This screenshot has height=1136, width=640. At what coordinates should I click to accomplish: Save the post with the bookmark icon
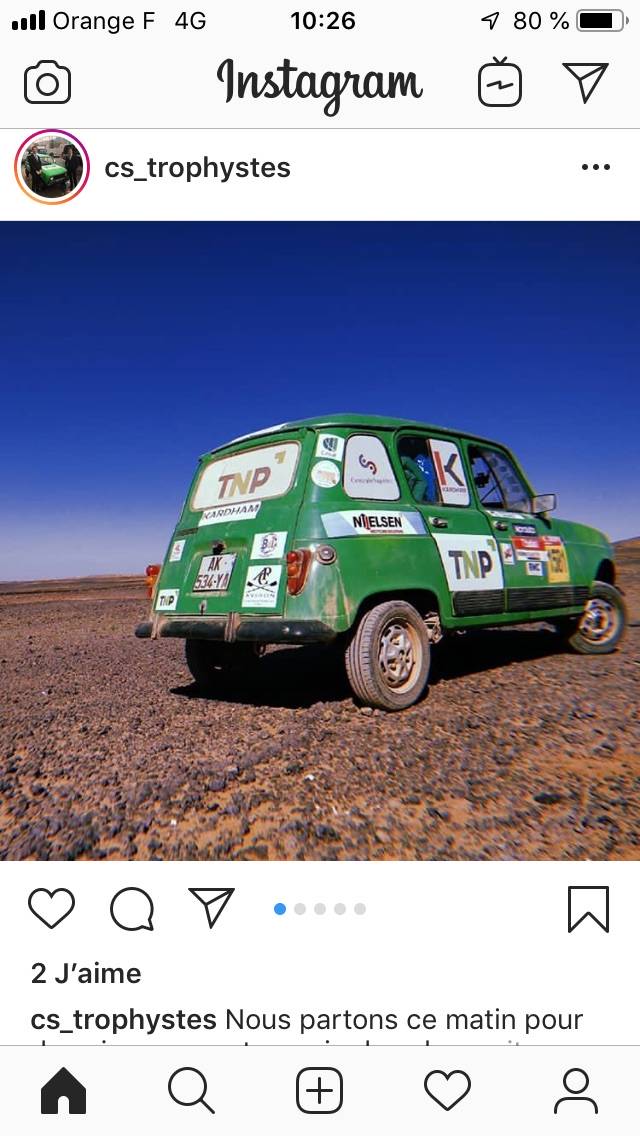[588, 909]
